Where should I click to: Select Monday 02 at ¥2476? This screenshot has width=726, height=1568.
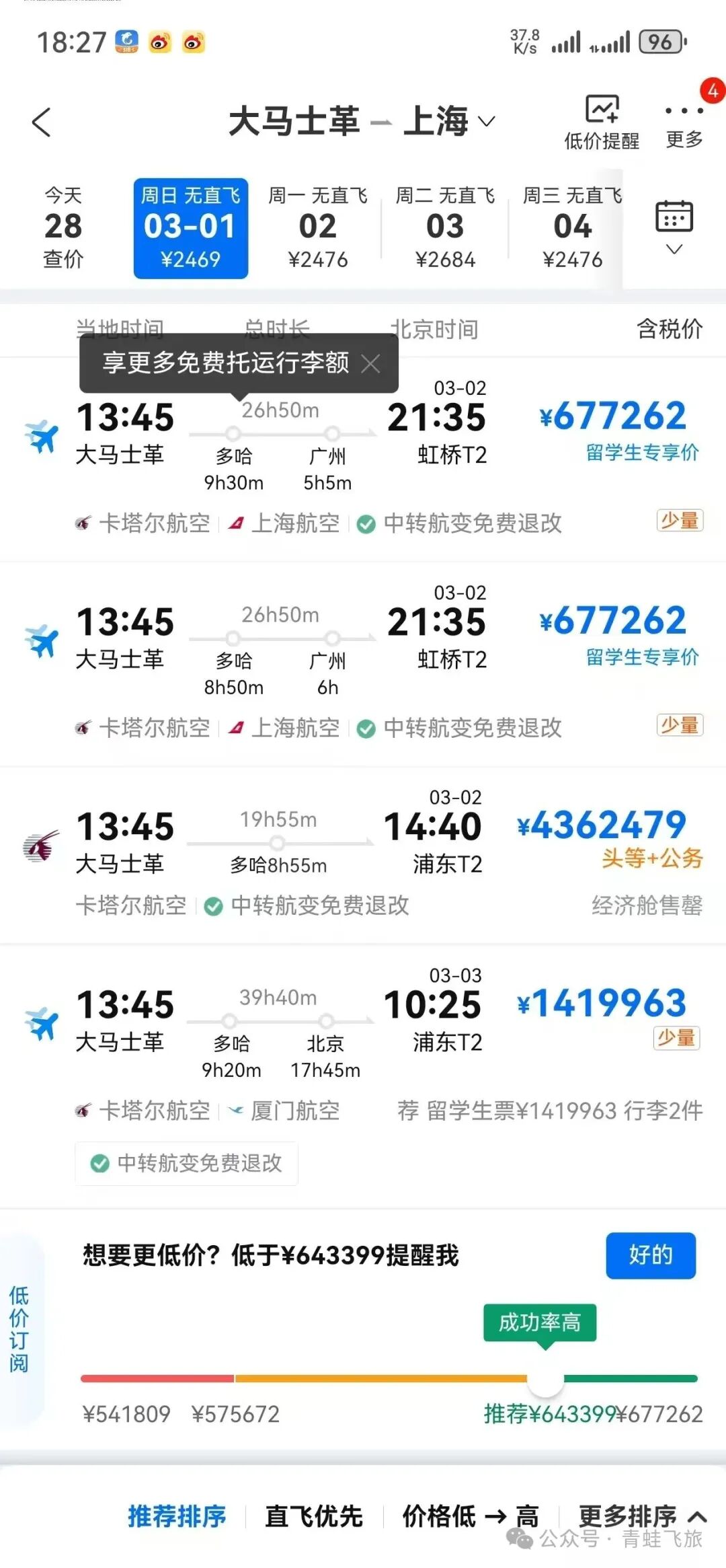click(317, 227)
